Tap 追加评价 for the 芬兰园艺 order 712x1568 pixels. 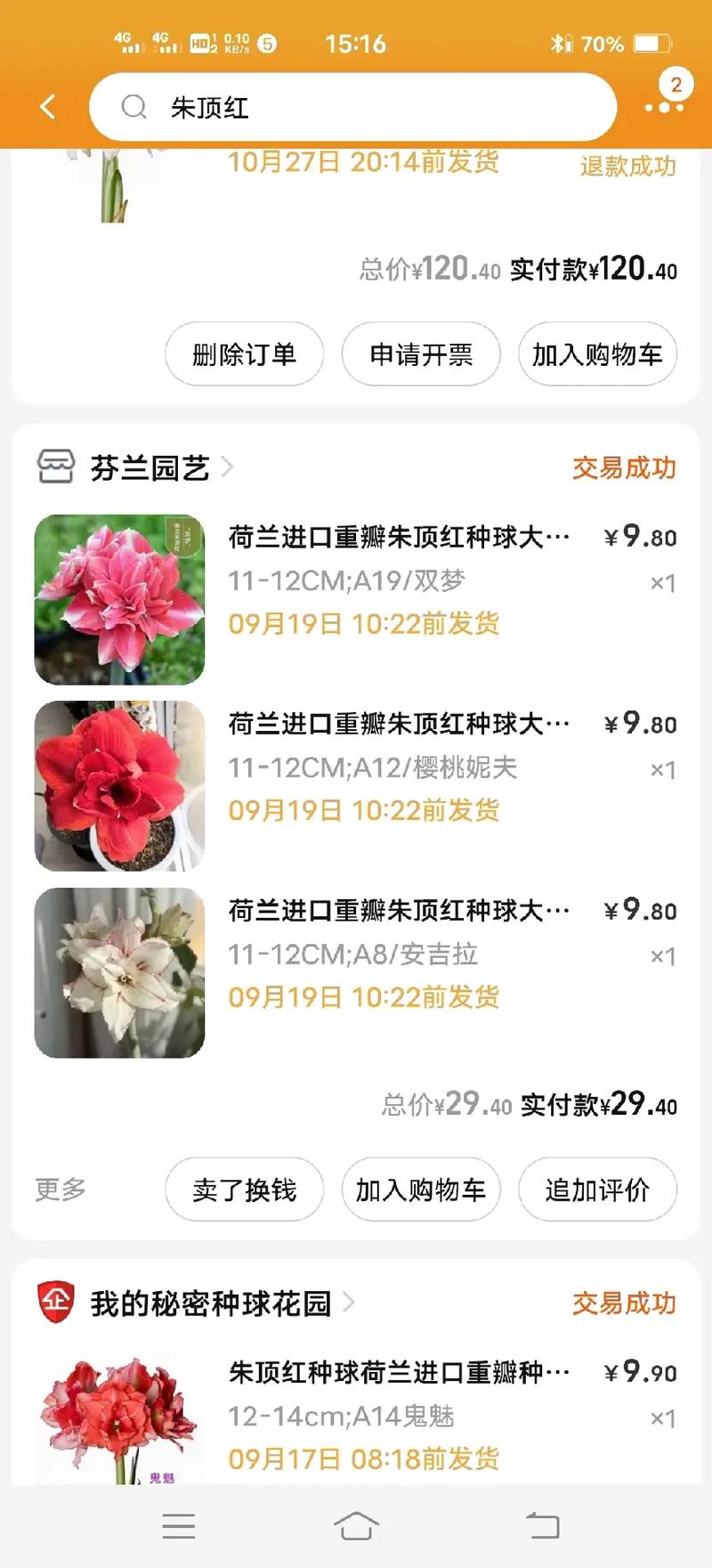tap(597, 1190)
